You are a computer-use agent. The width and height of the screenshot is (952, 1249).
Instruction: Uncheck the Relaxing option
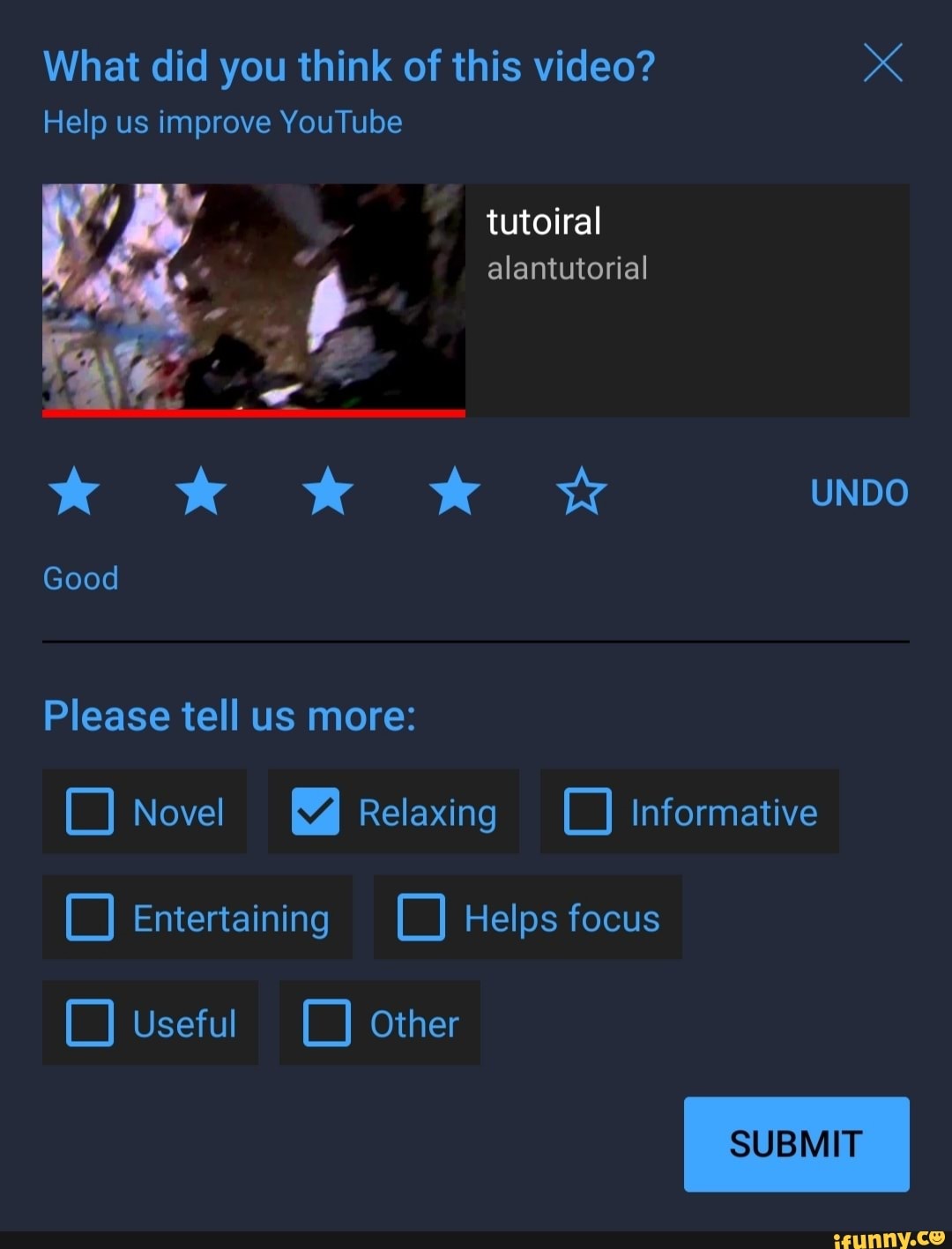(x=316, y=811)
